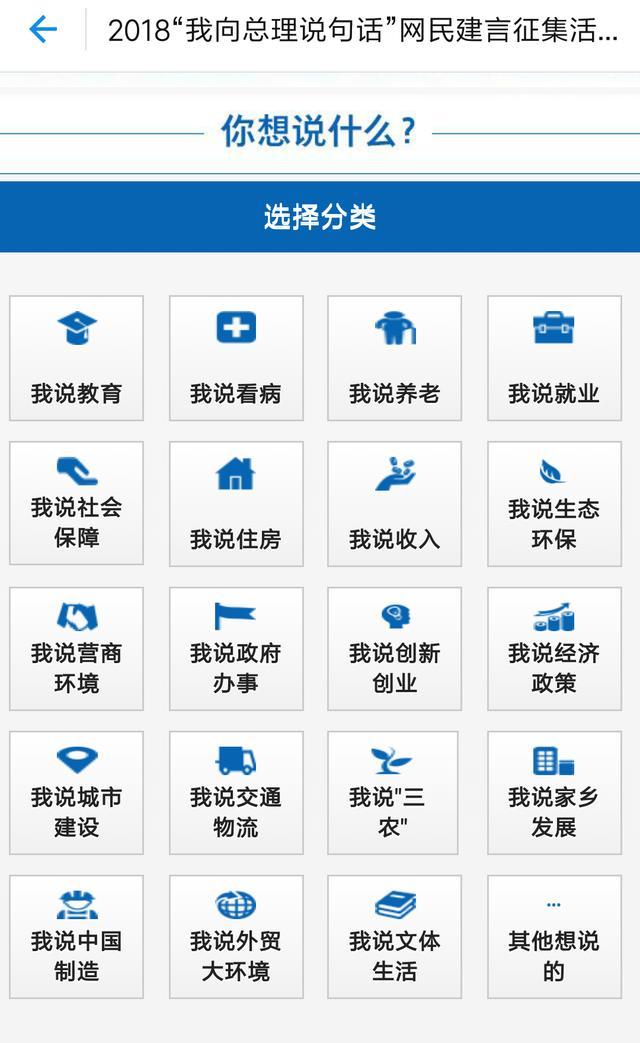Pick 我说经济政策 category tile
The width and height of the screenshot is (640, 1043).
[553, 649]
